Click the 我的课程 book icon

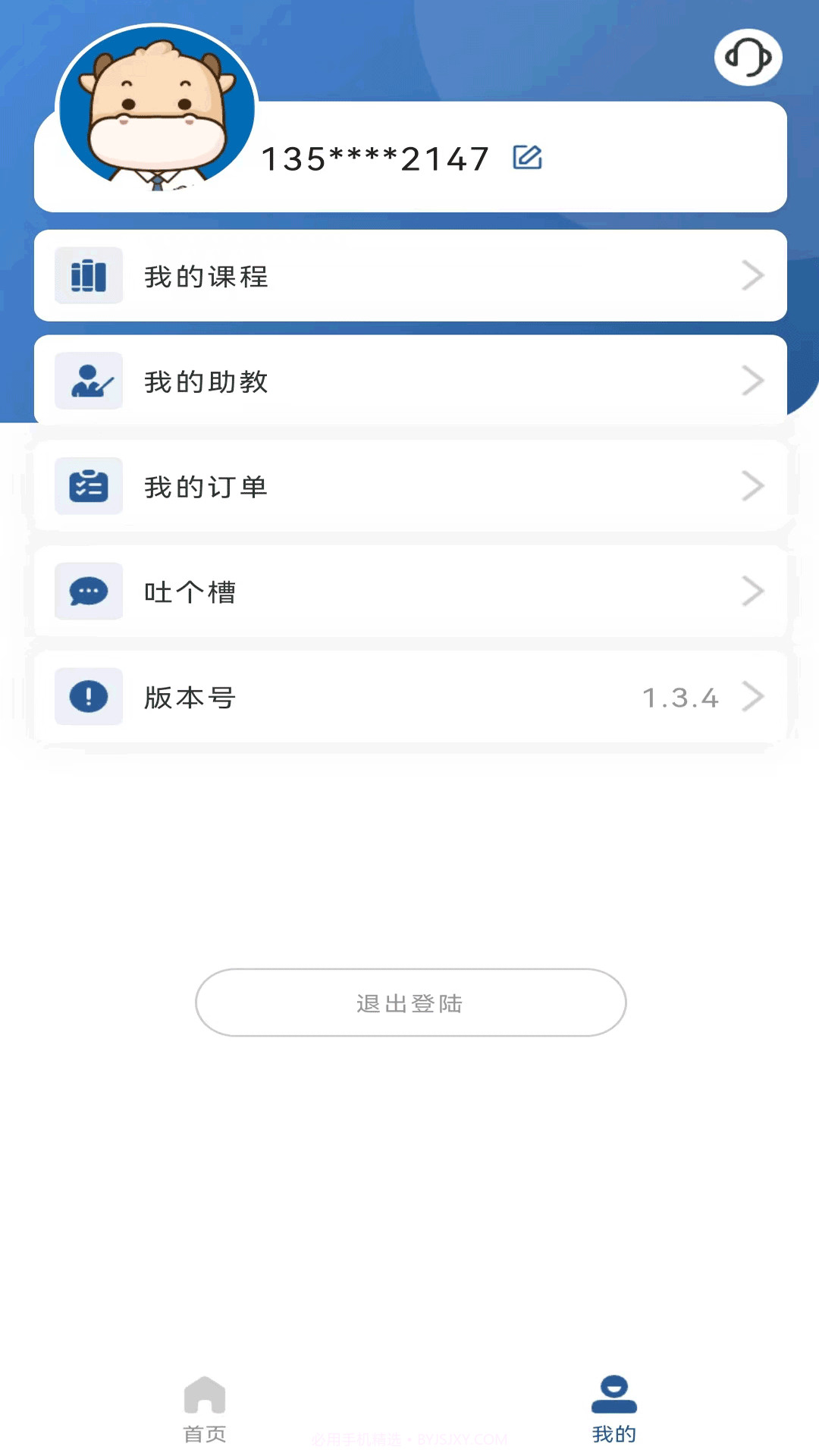(x=88, y=275)
